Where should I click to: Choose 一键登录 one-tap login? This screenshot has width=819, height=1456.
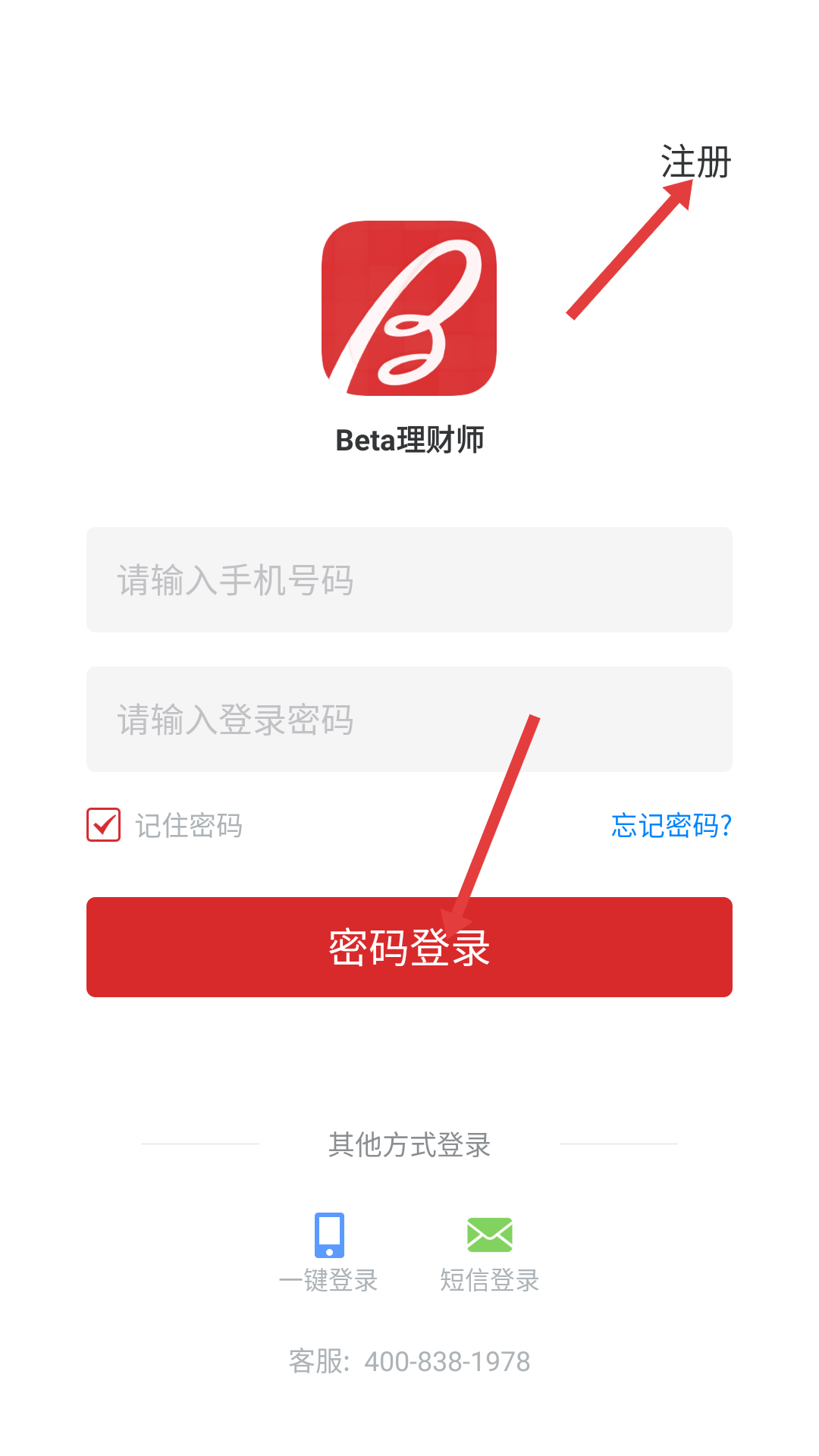329,1253
